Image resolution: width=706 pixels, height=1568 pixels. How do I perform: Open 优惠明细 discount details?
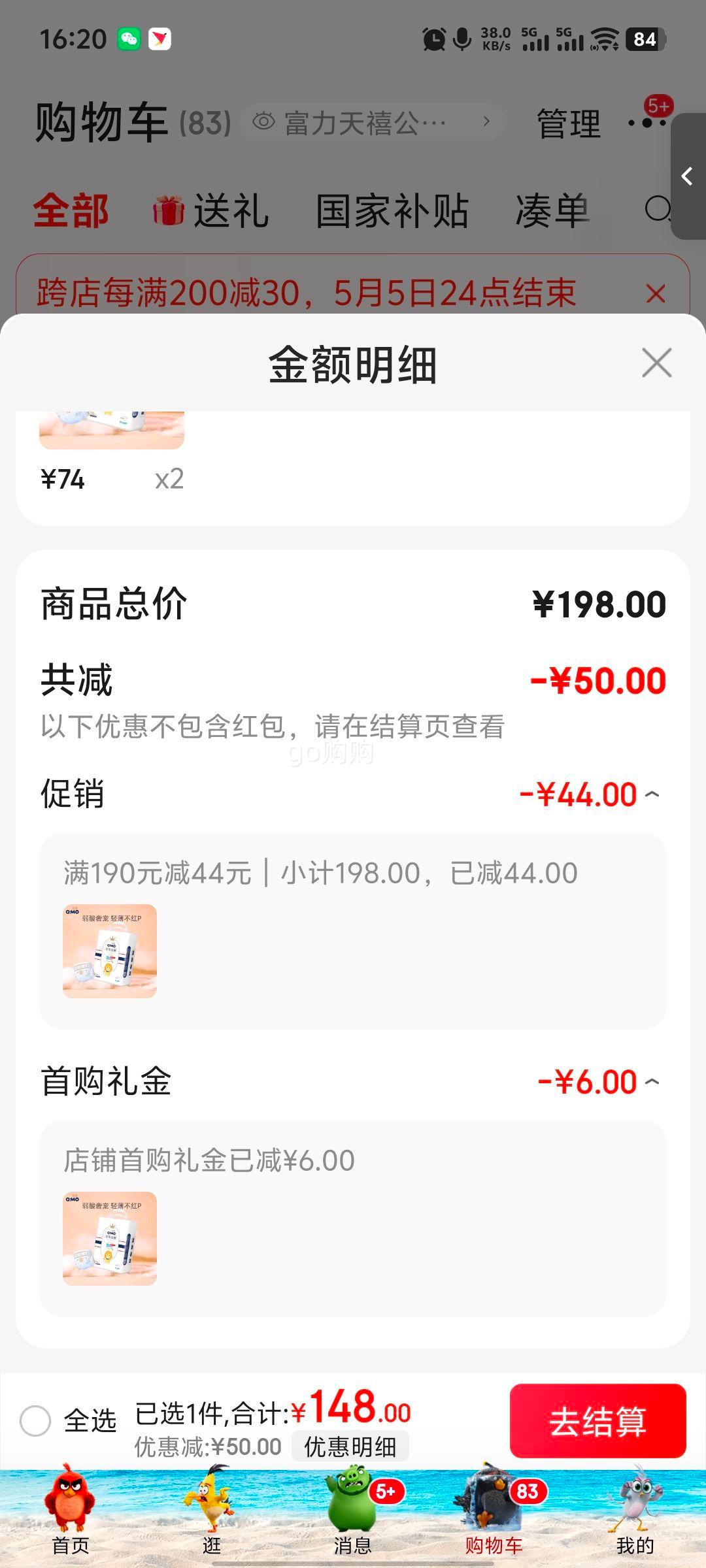tap(350, 1445)
